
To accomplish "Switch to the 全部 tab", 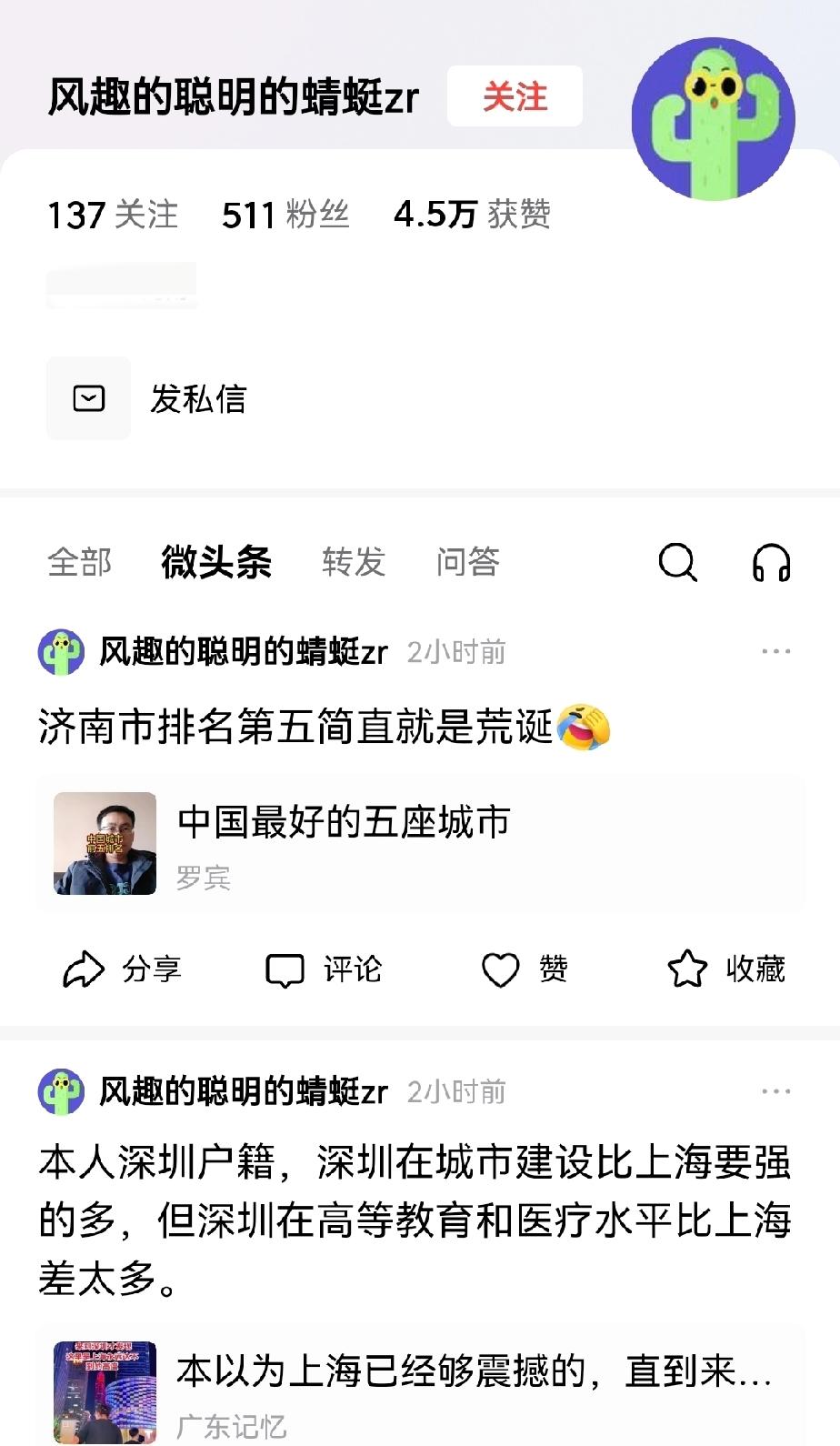I will click(80, 562).
